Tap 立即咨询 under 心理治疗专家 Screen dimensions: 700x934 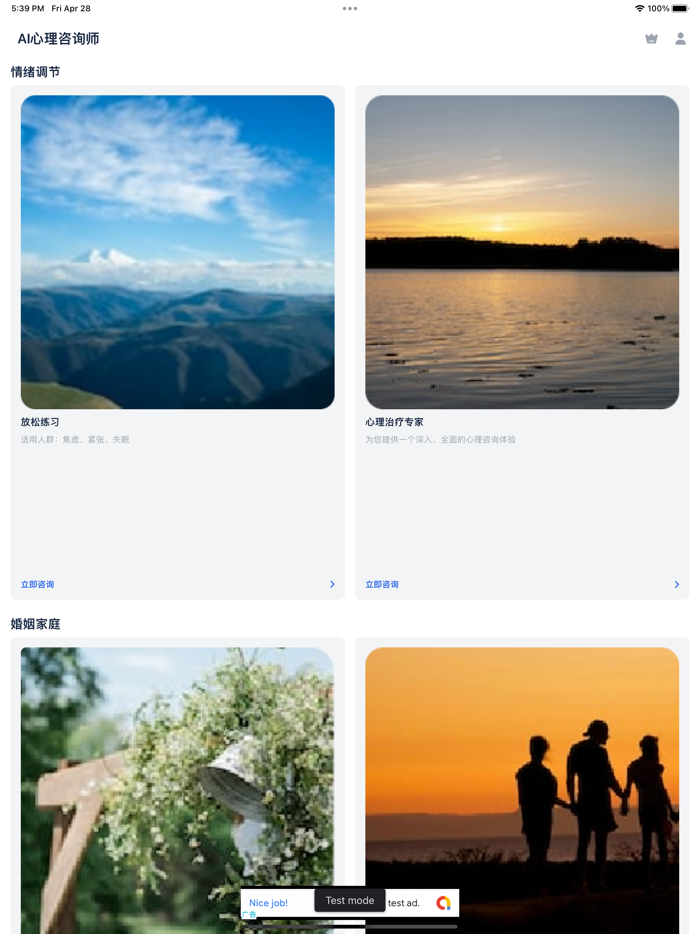[382, 584]
